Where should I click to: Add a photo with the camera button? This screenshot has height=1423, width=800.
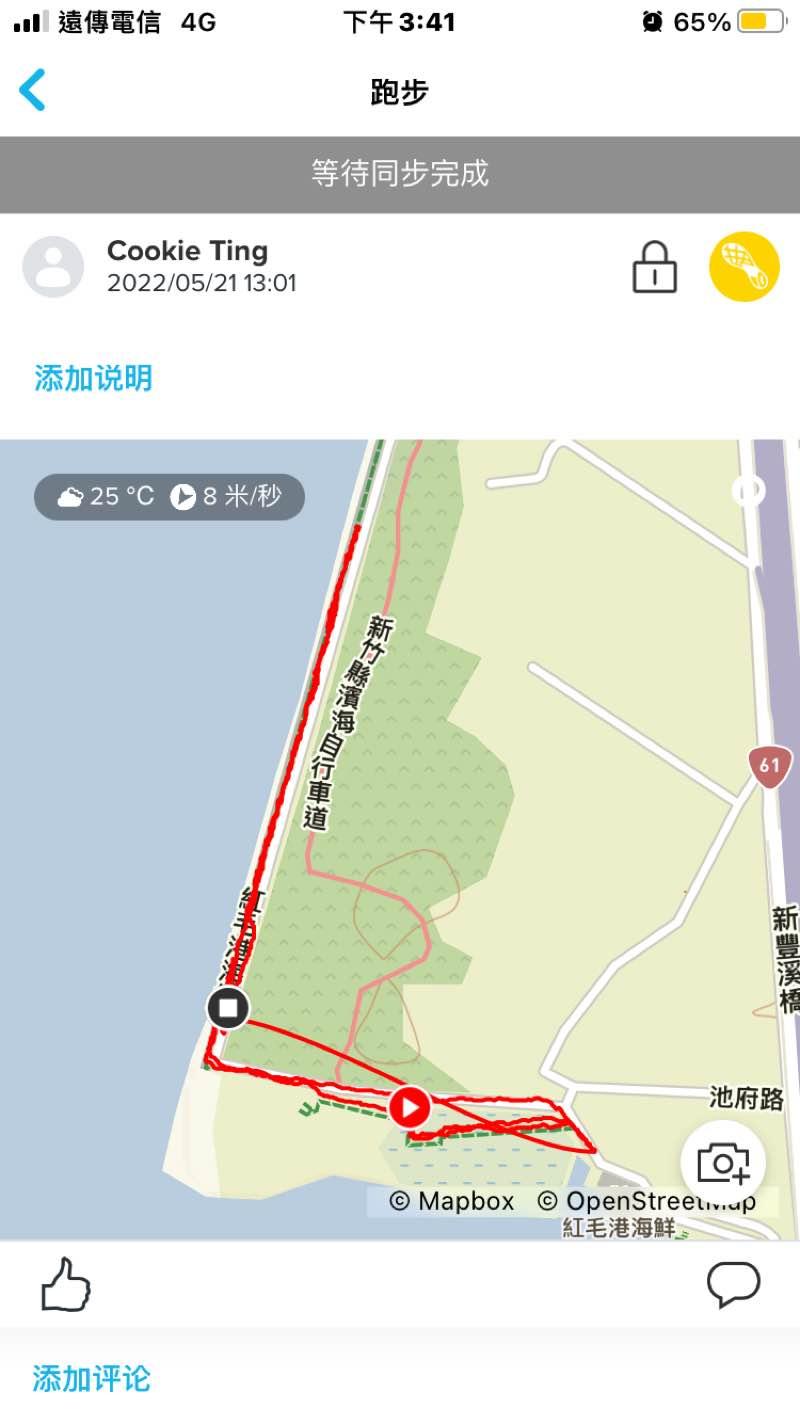point(723,1163)
